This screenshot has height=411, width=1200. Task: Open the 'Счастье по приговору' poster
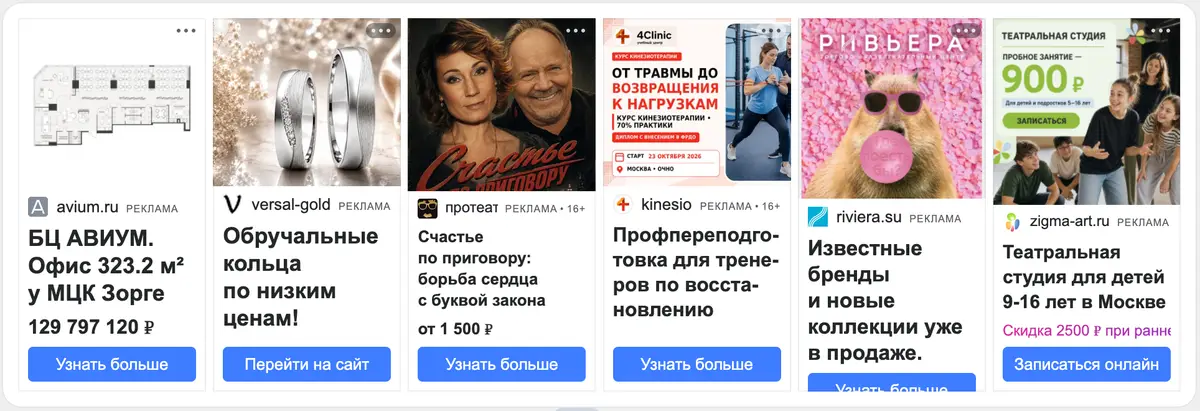tap(502, 104)
